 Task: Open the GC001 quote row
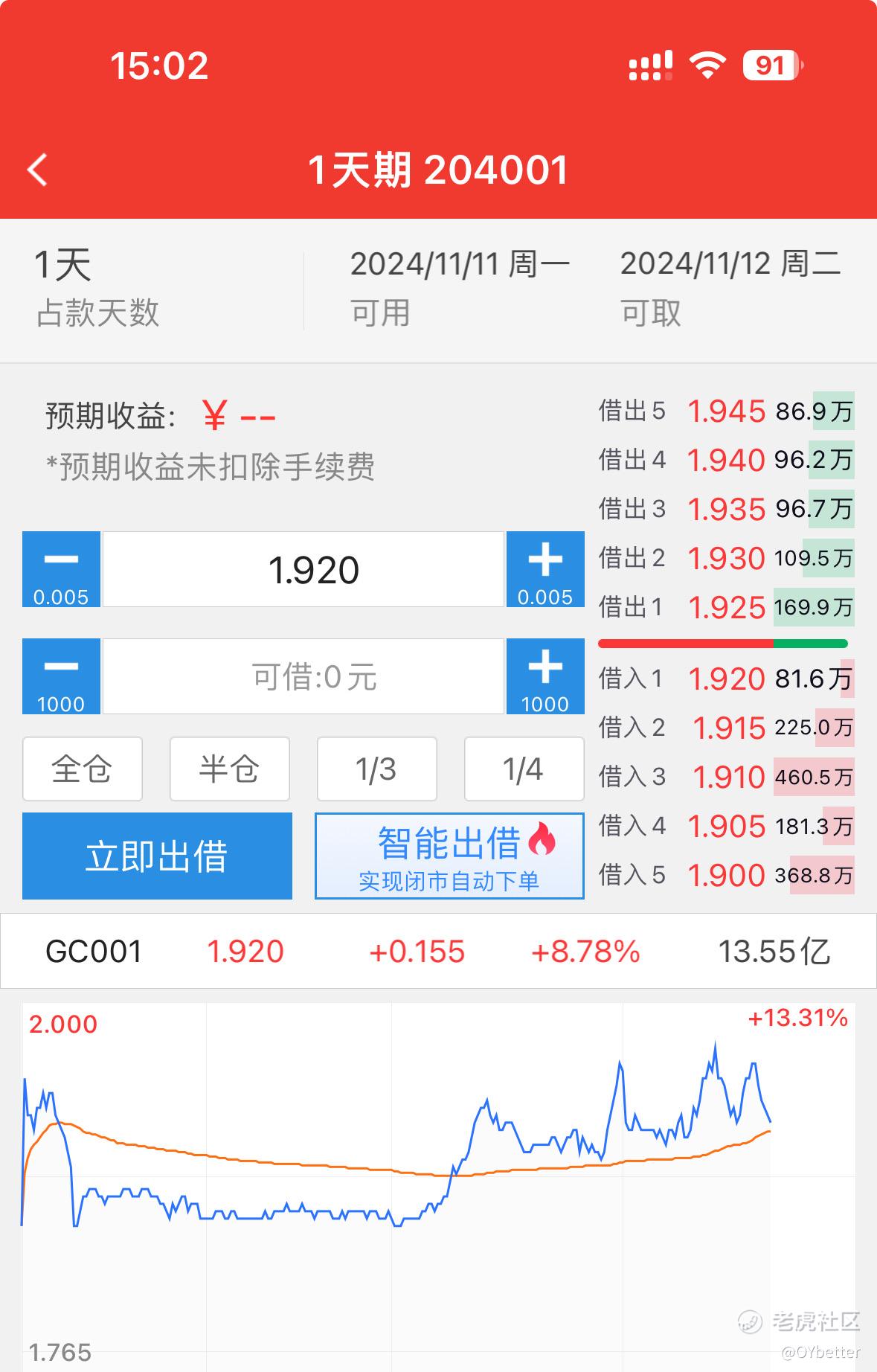438,951
